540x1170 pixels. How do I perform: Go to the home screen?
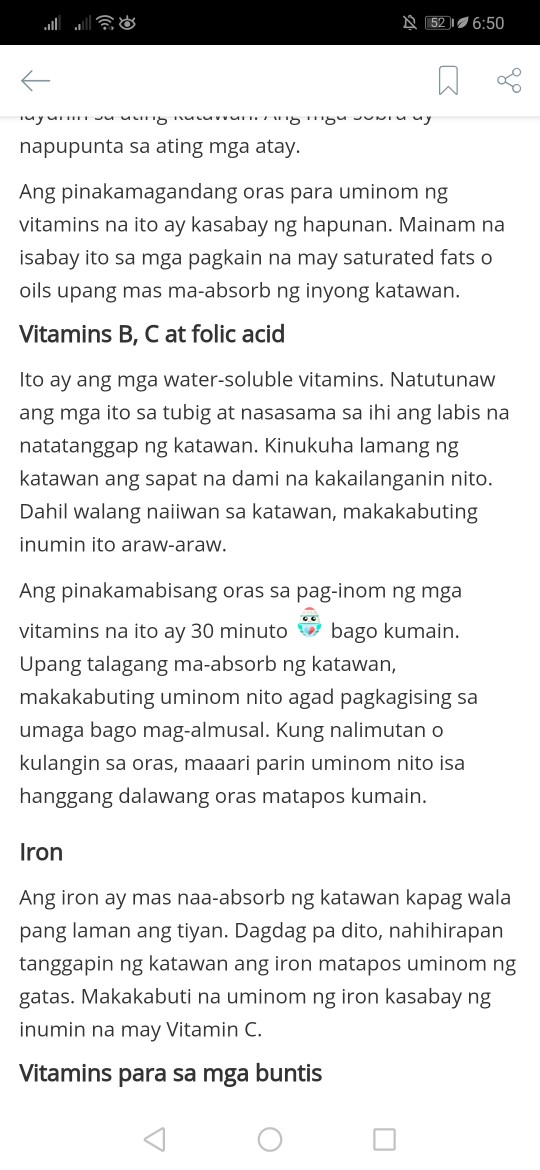coord(270,1139)
